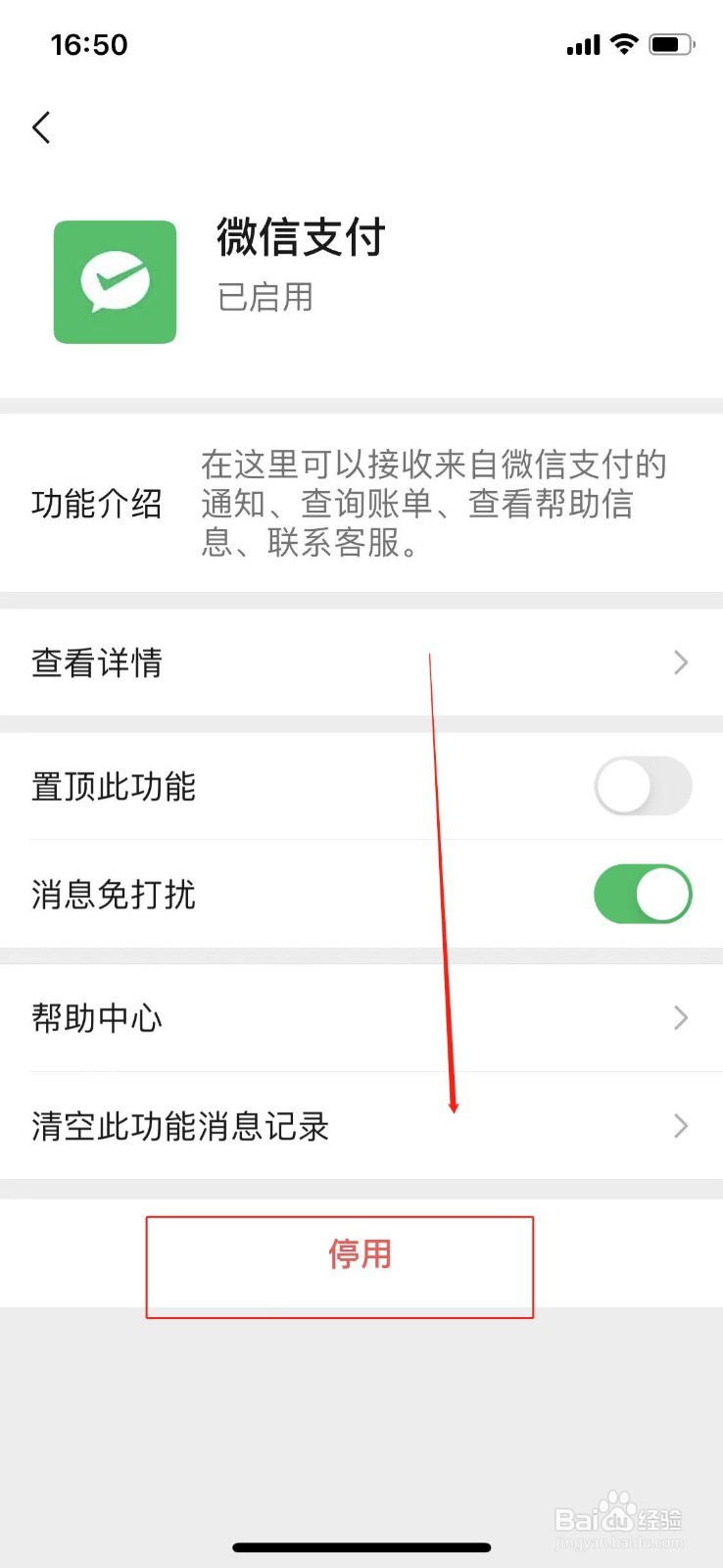Tap the 微信支付 title text
The width and height of the screenshot is (723, 1568).
(301, 237)
